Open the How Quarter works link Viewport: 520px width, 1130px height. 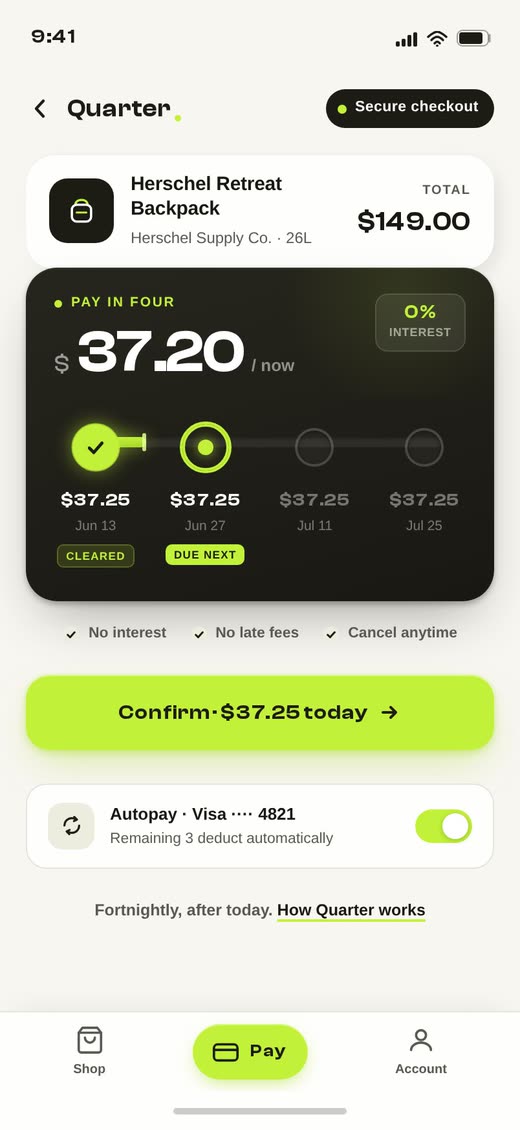(351, 910)
